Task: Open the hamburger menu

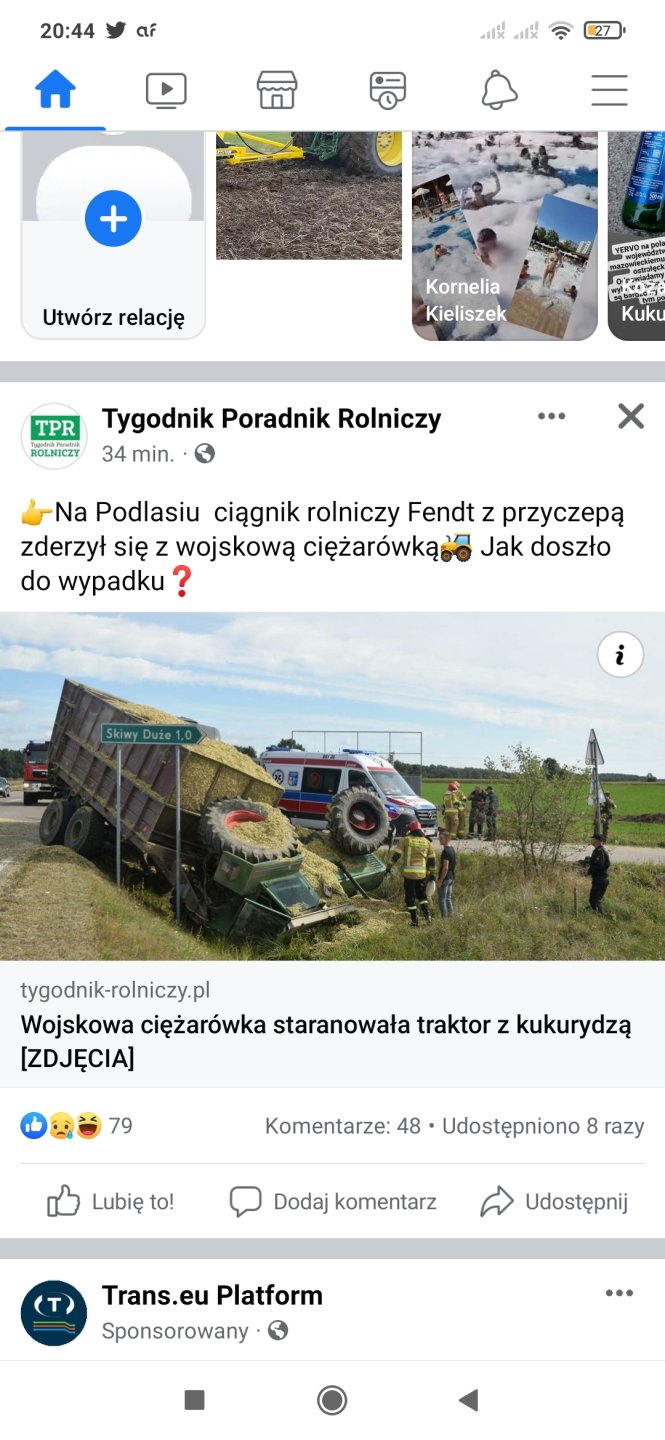Action: [x=609, y=91]
